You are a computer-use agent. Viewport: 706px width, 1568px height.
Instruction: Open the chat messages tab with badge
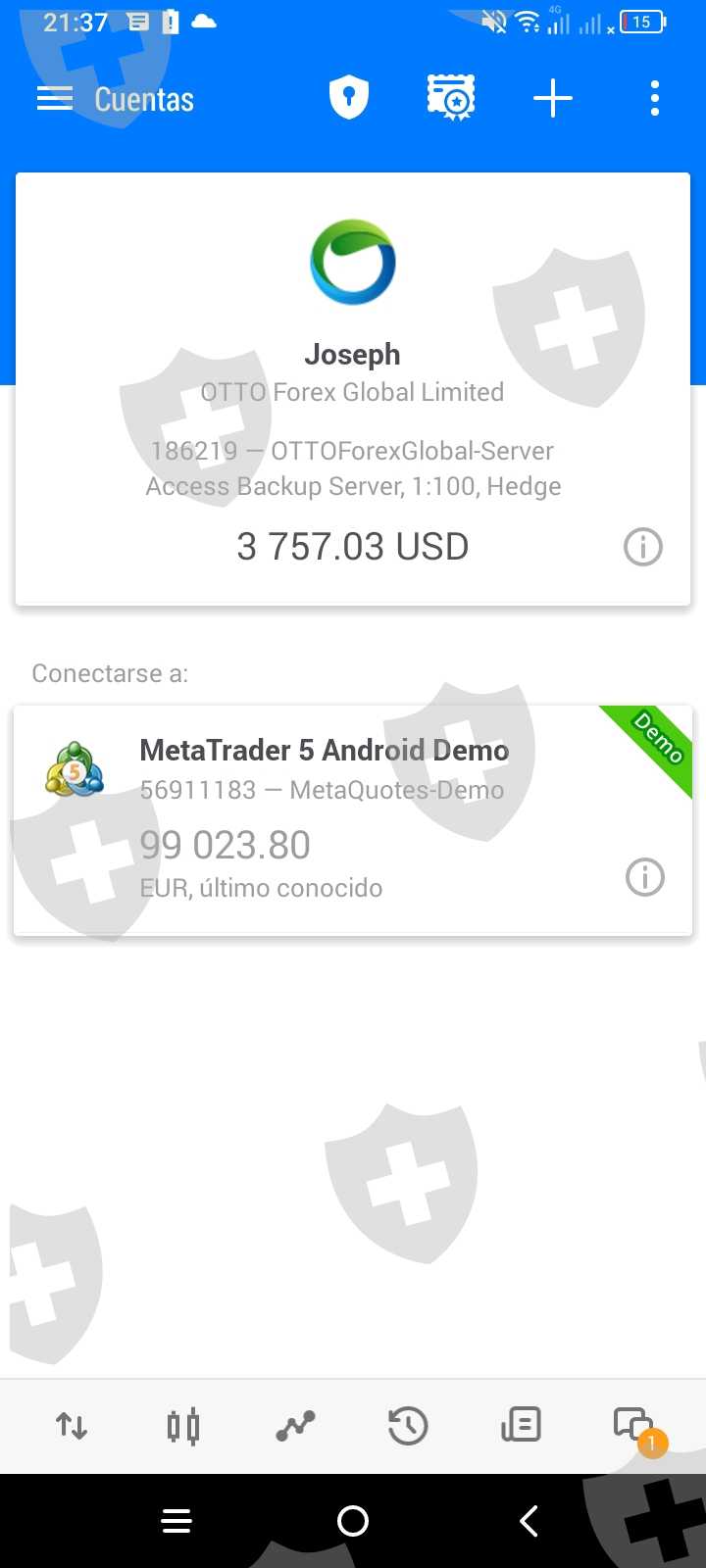[633, 1426]
